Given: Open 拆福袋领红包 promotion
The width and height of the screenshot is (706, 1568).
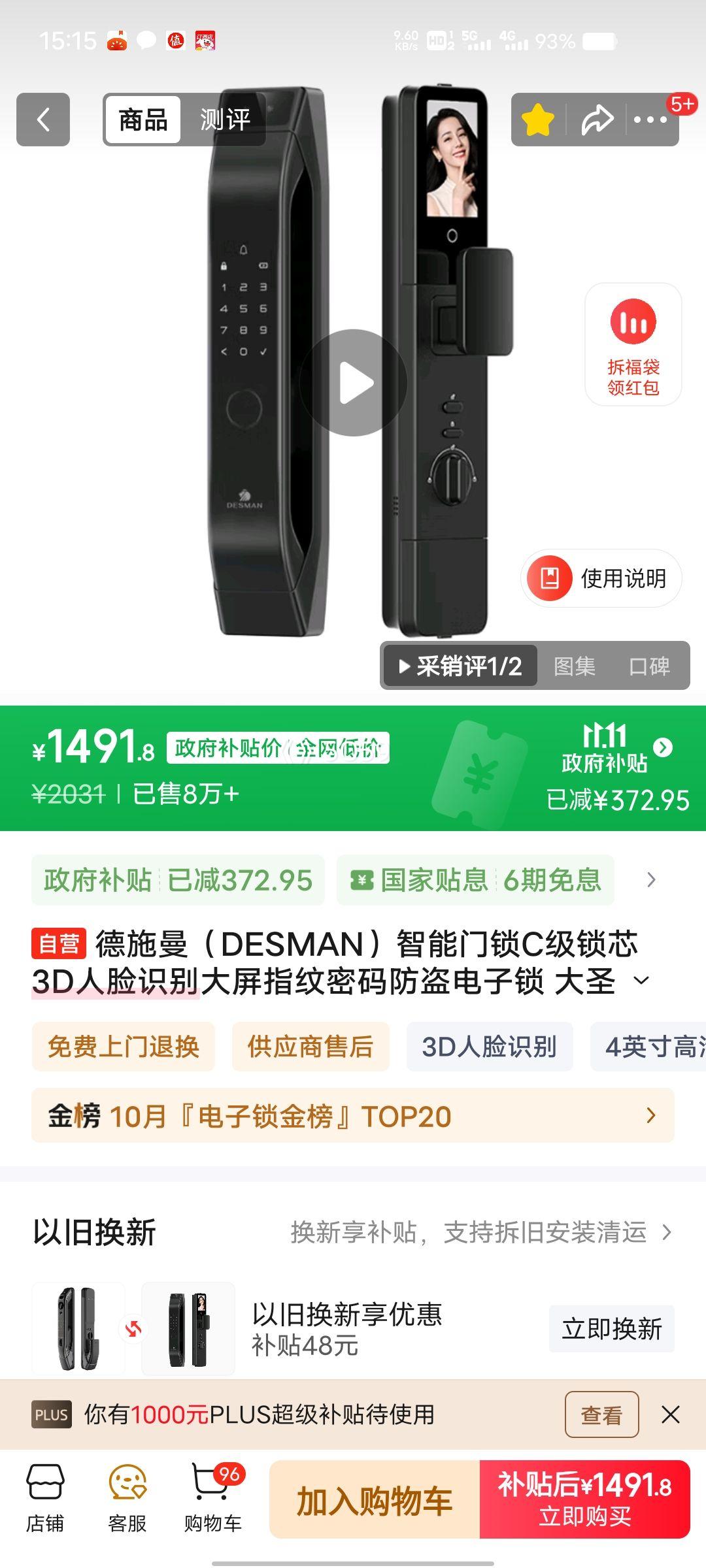Looking at the screenshot, I should [633, 344].
